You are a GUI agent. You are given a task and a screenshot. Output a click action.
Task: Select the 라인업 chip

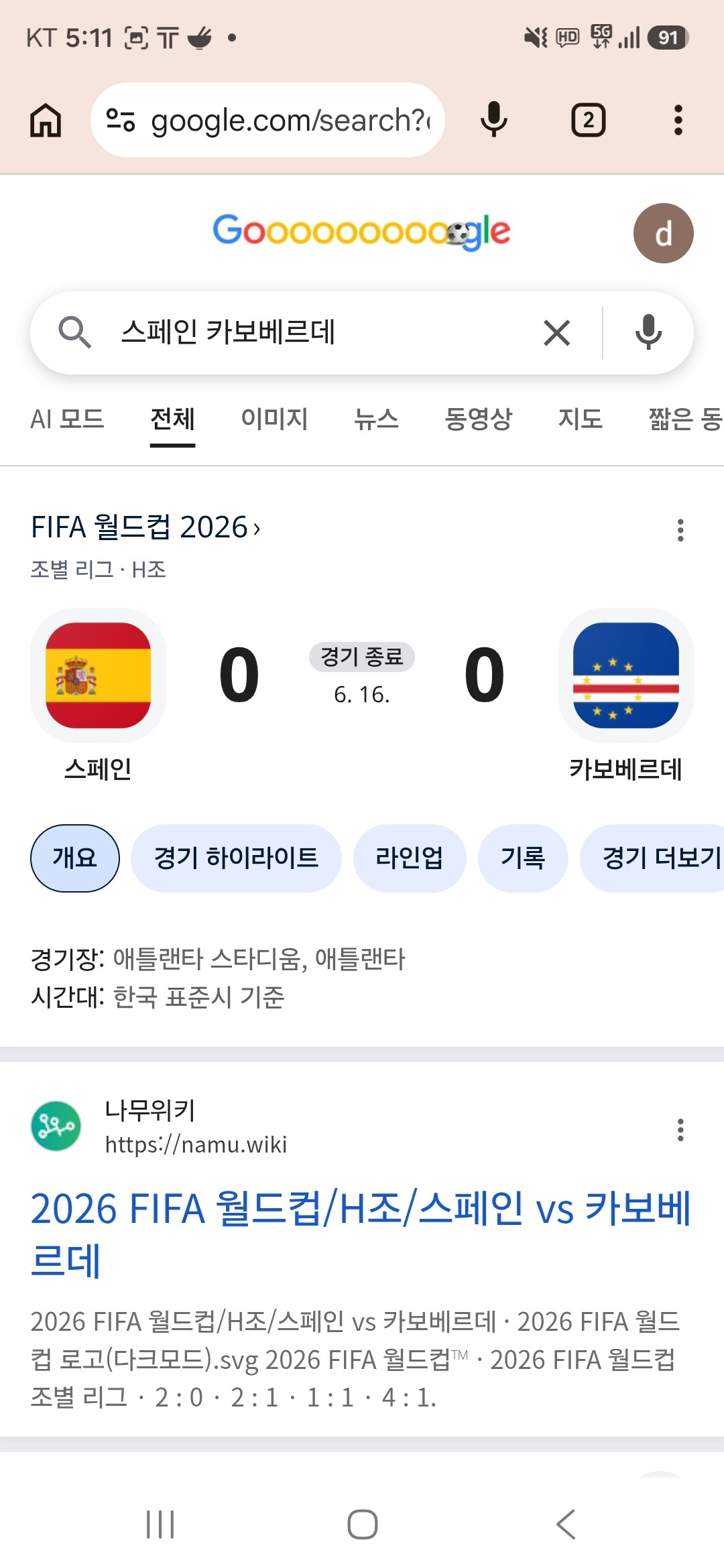pyautogui.click(x=409, y=858)
